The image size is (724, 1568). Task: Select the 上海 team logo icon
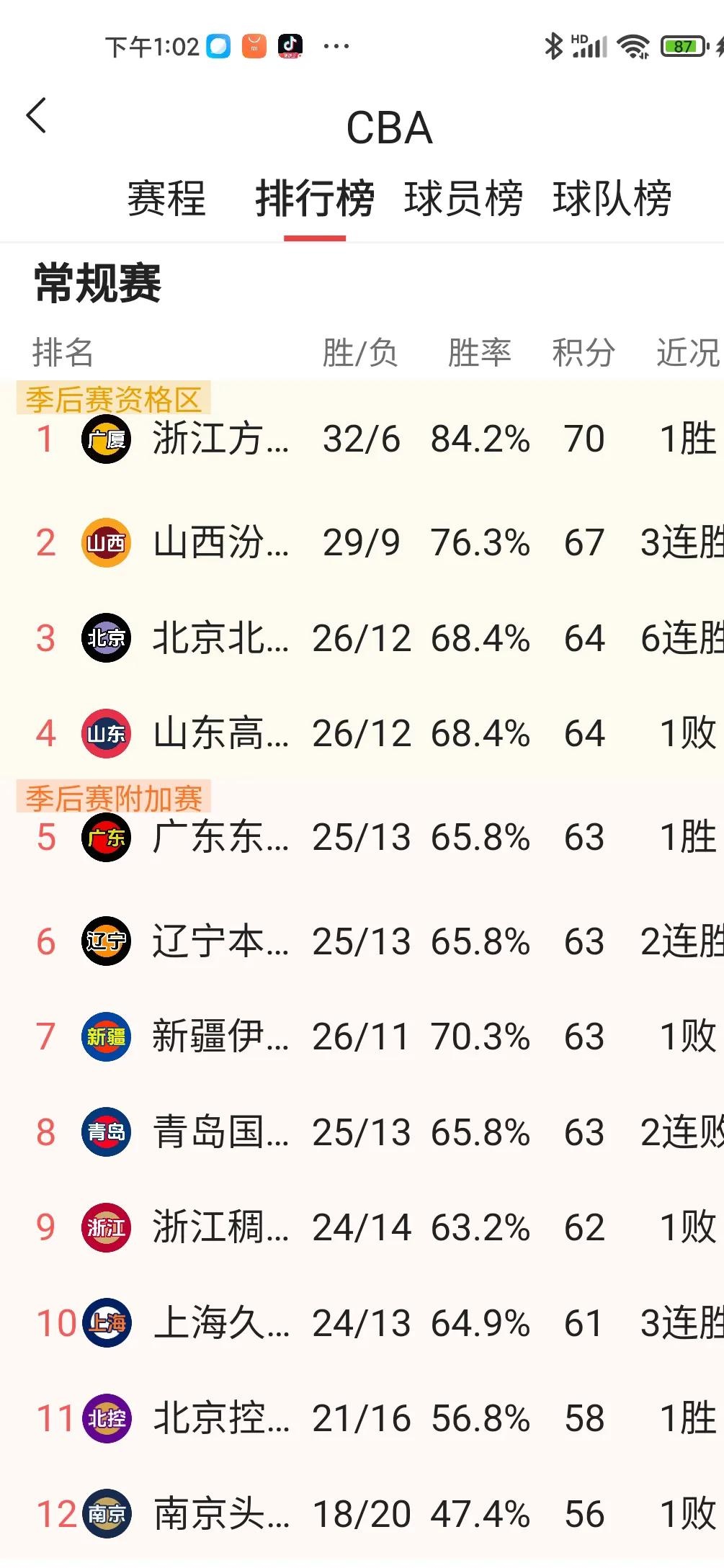(x=106, y=1322)
